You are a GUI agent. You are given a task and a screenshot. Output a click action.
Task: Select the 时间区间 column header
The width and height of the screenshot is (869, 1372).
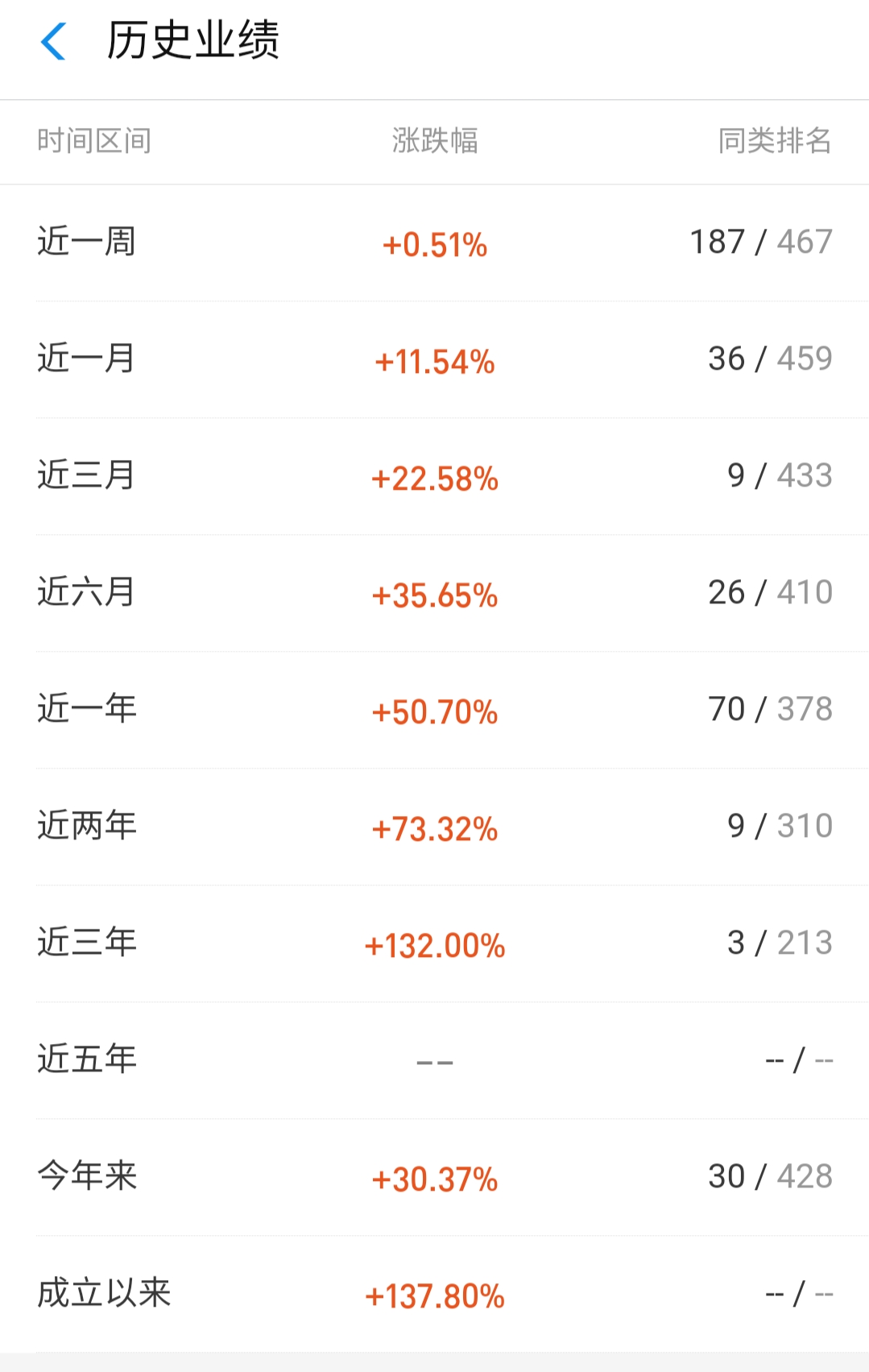(96, 142)
